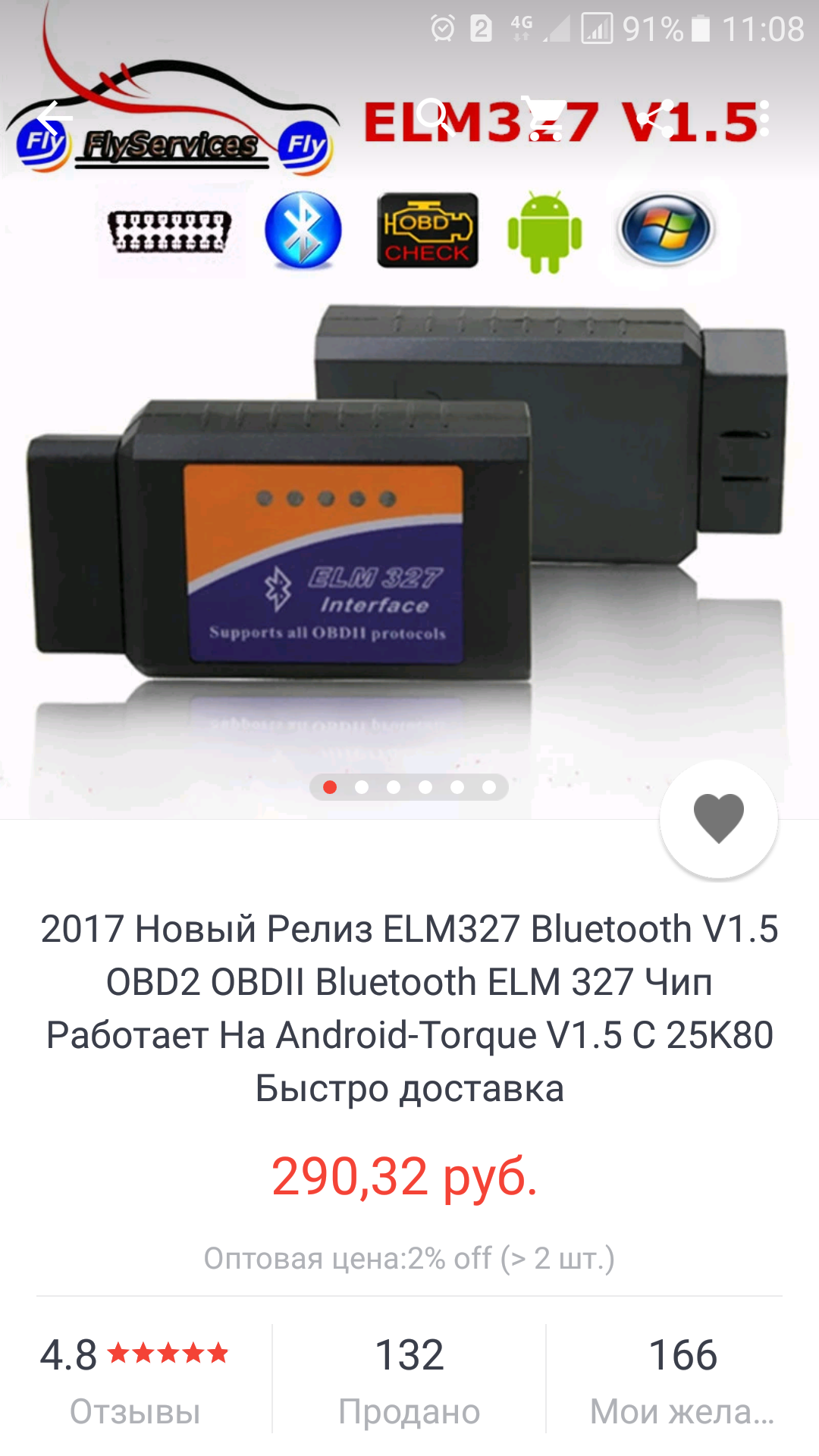This screenshot has width=819, height=1456.
Task: Share this product
Action: click(657, 118)
